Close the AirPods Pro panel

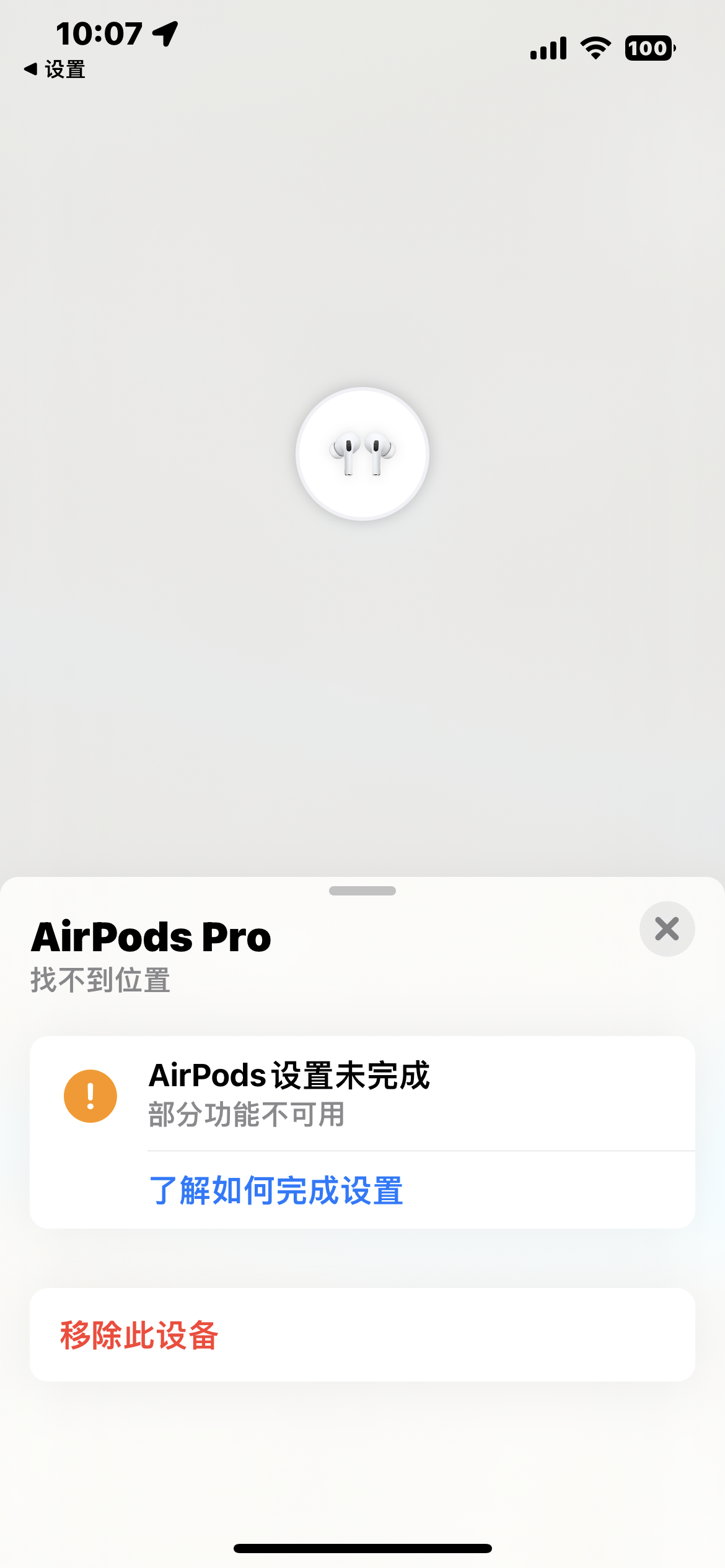tap(667, 929)
